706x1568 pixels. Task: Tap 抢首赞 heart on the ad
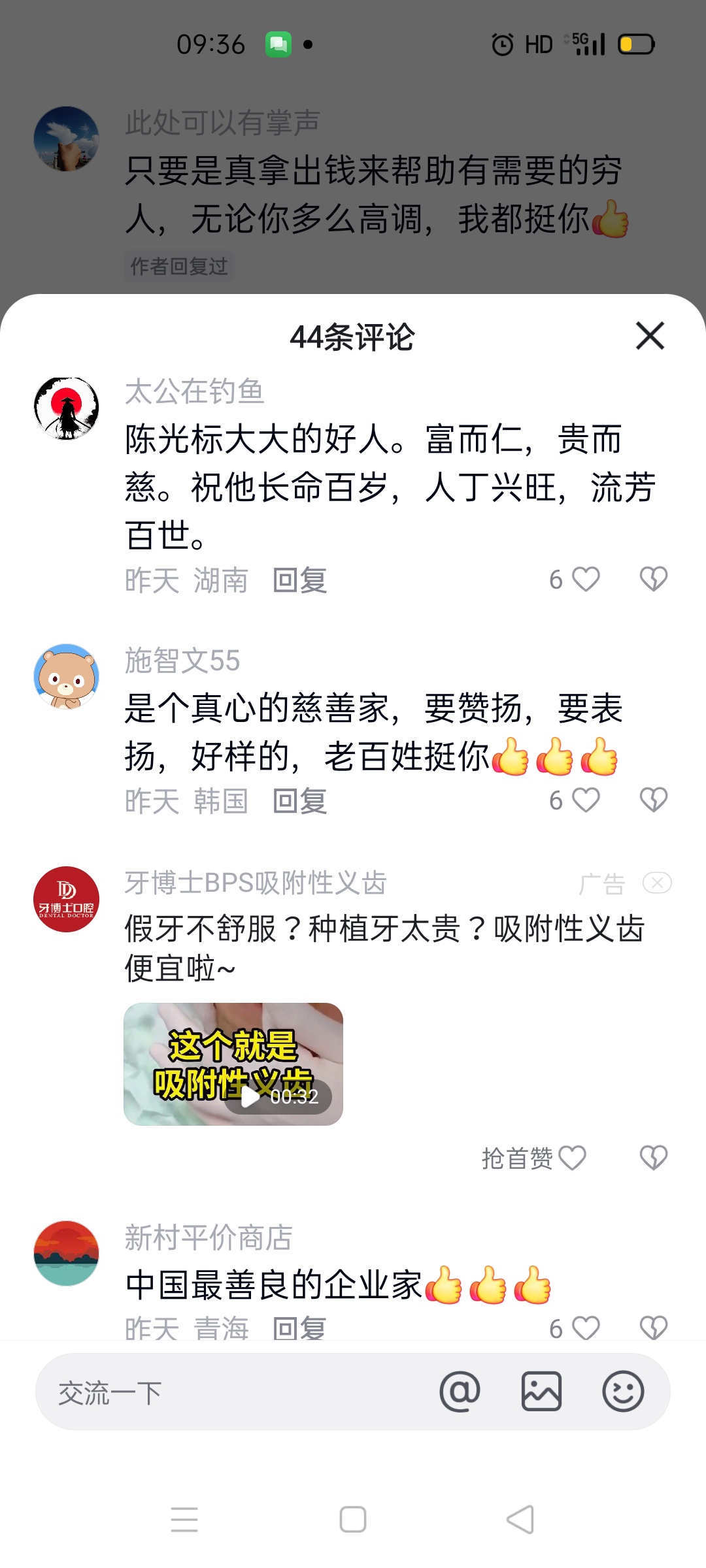(572, 1158)
